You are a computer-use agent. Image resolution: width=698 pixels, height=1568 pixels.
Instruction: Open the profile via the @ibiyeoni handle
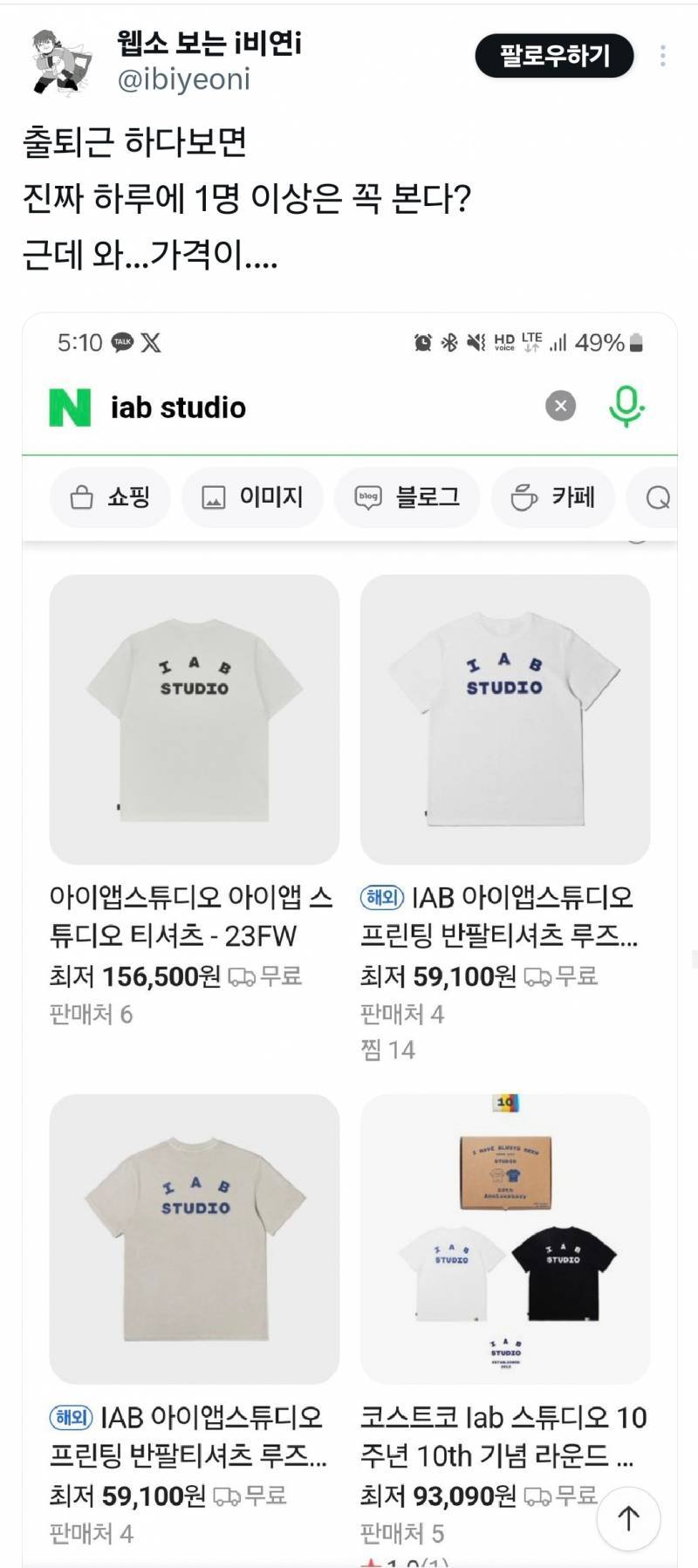(183, 80)
